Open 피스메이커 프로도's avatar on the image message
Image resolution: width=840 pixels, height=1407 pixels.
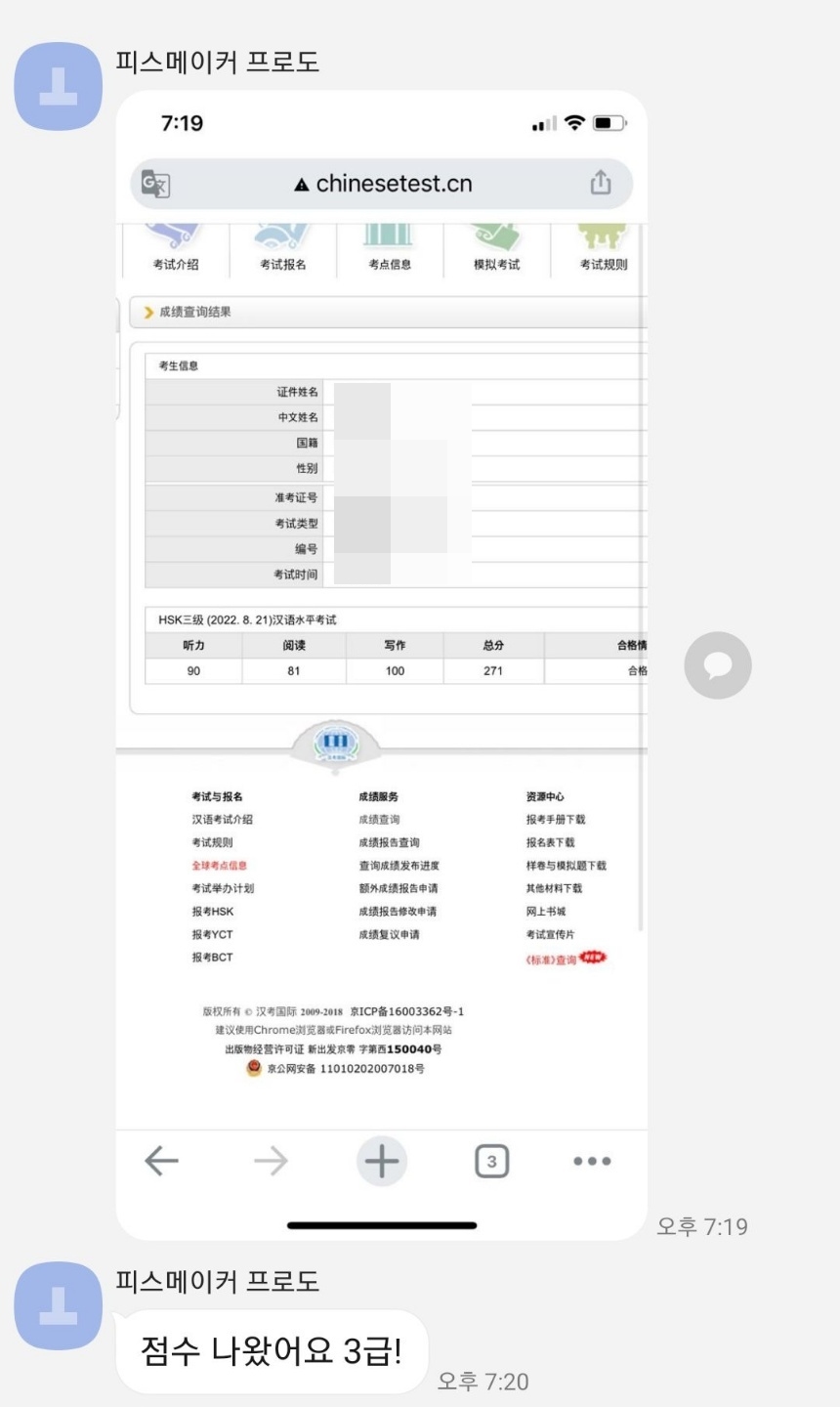point(58,87)
